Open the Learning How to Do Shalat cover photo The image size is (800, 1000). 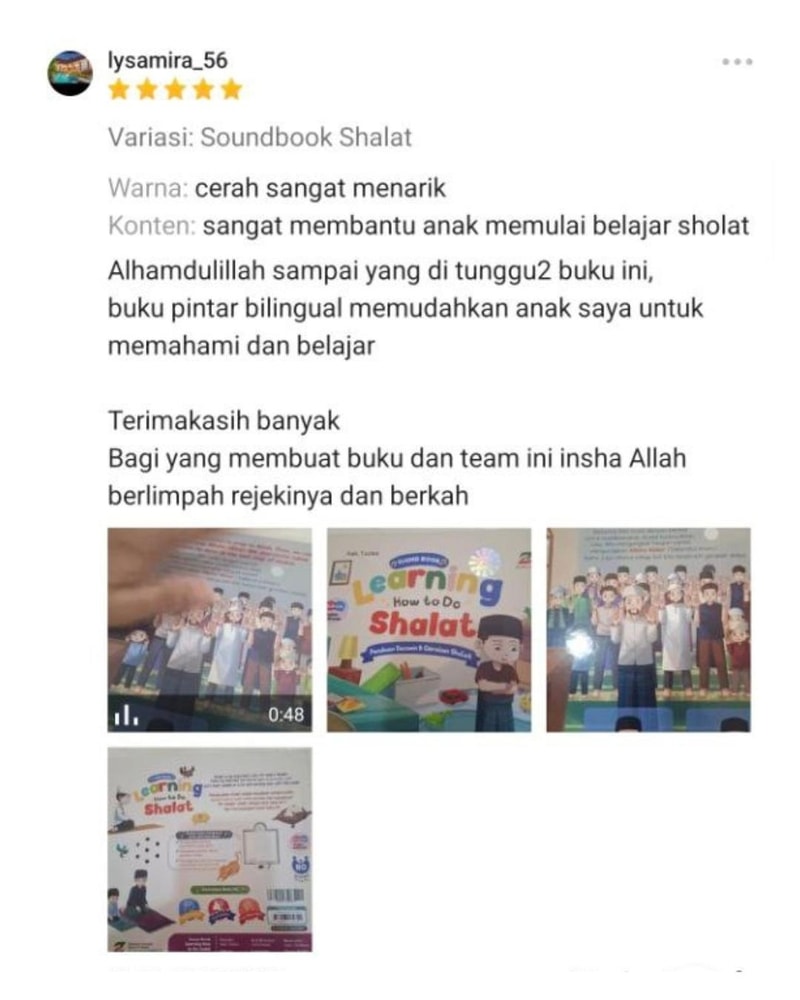pyautogui.click(x=429, y=629)
